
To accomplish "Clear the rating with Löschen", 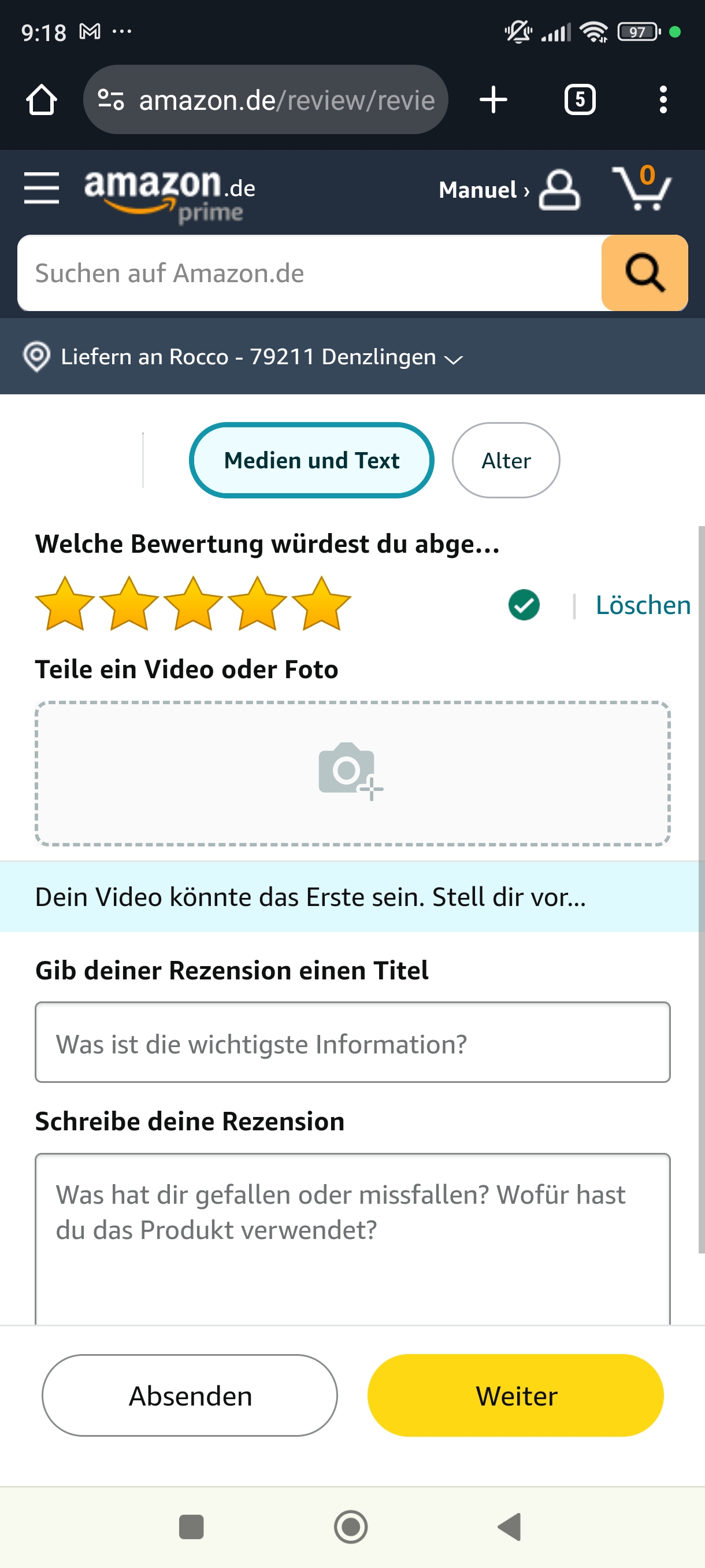I will click(643, 605).
